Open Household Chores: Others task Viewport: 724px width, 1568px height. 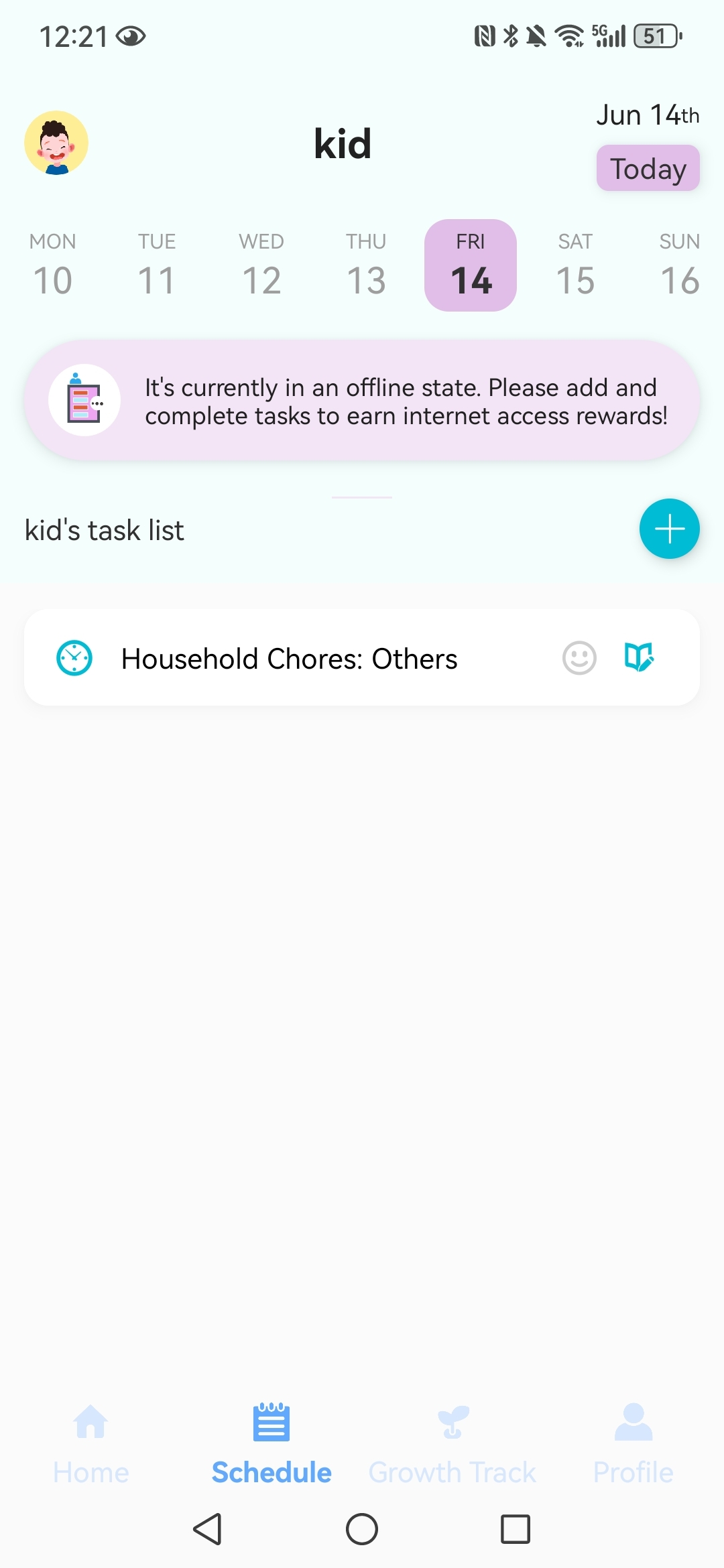point(289,658)
